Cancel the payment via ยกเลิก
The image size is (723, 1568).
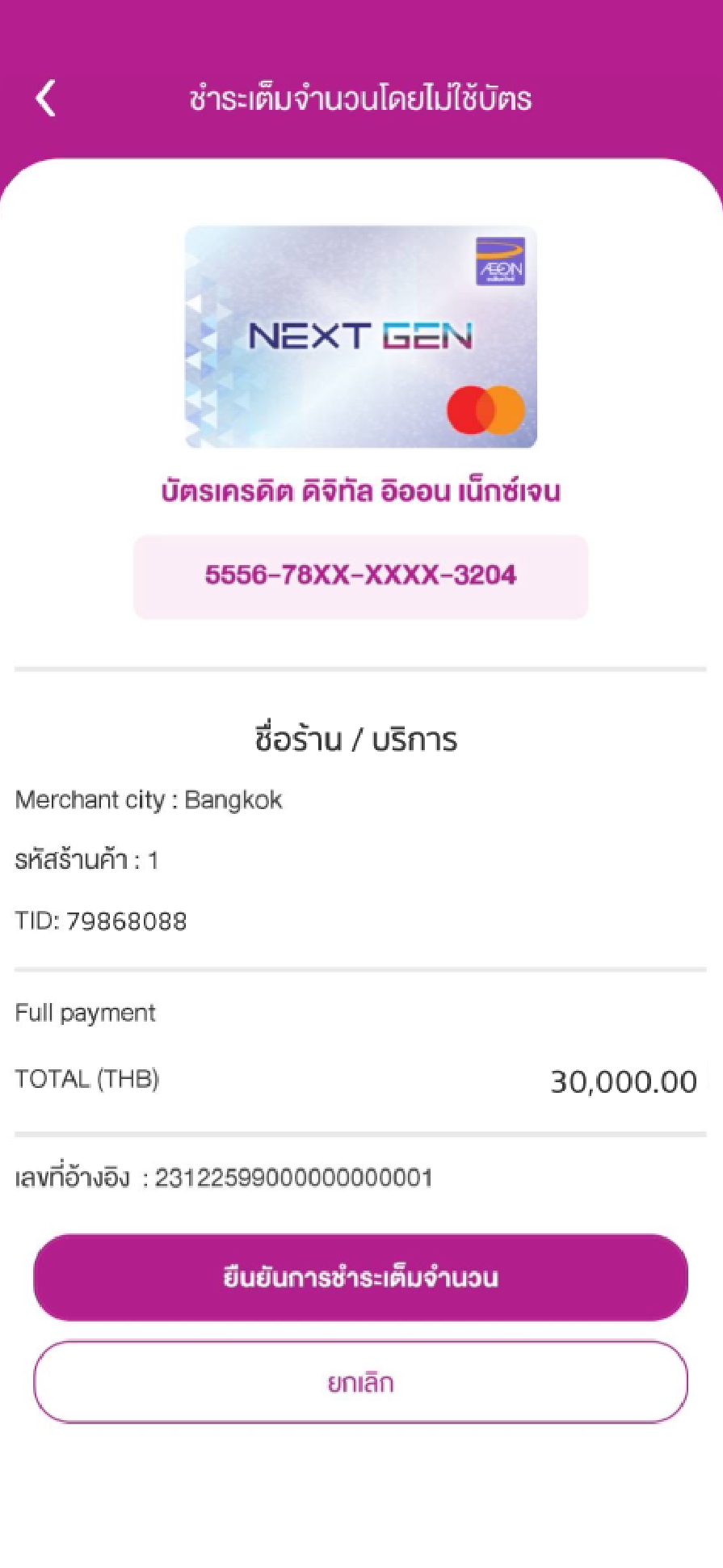[360, 1382]
